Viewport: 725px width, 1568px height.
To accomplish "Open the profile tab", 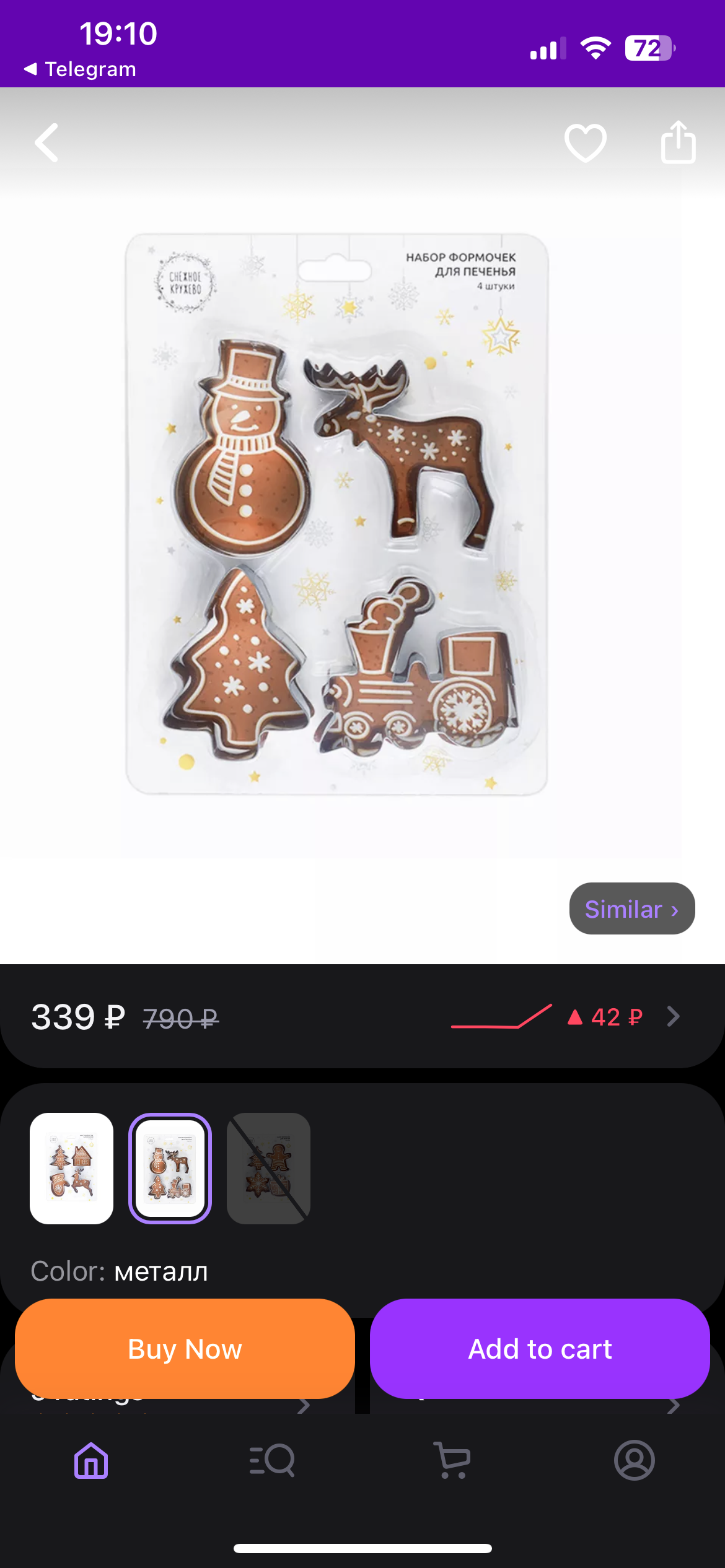I will click(634, 1460).
